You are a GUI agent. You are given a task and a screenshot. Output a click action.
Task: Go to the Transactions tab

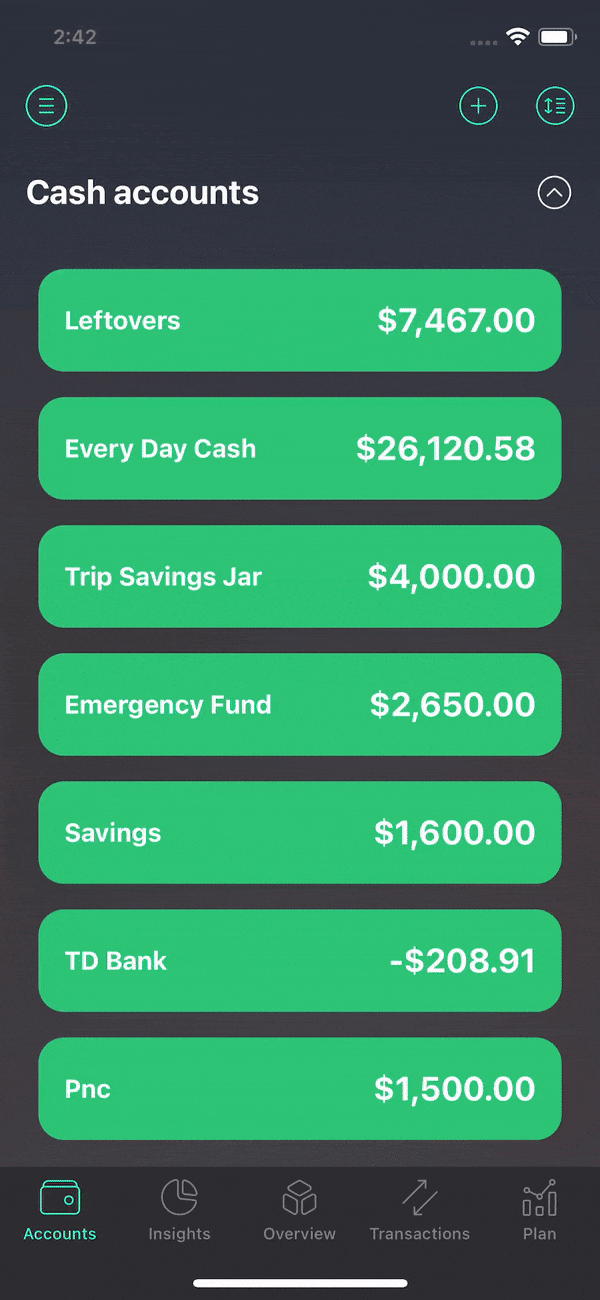(x=420, y=1210)
